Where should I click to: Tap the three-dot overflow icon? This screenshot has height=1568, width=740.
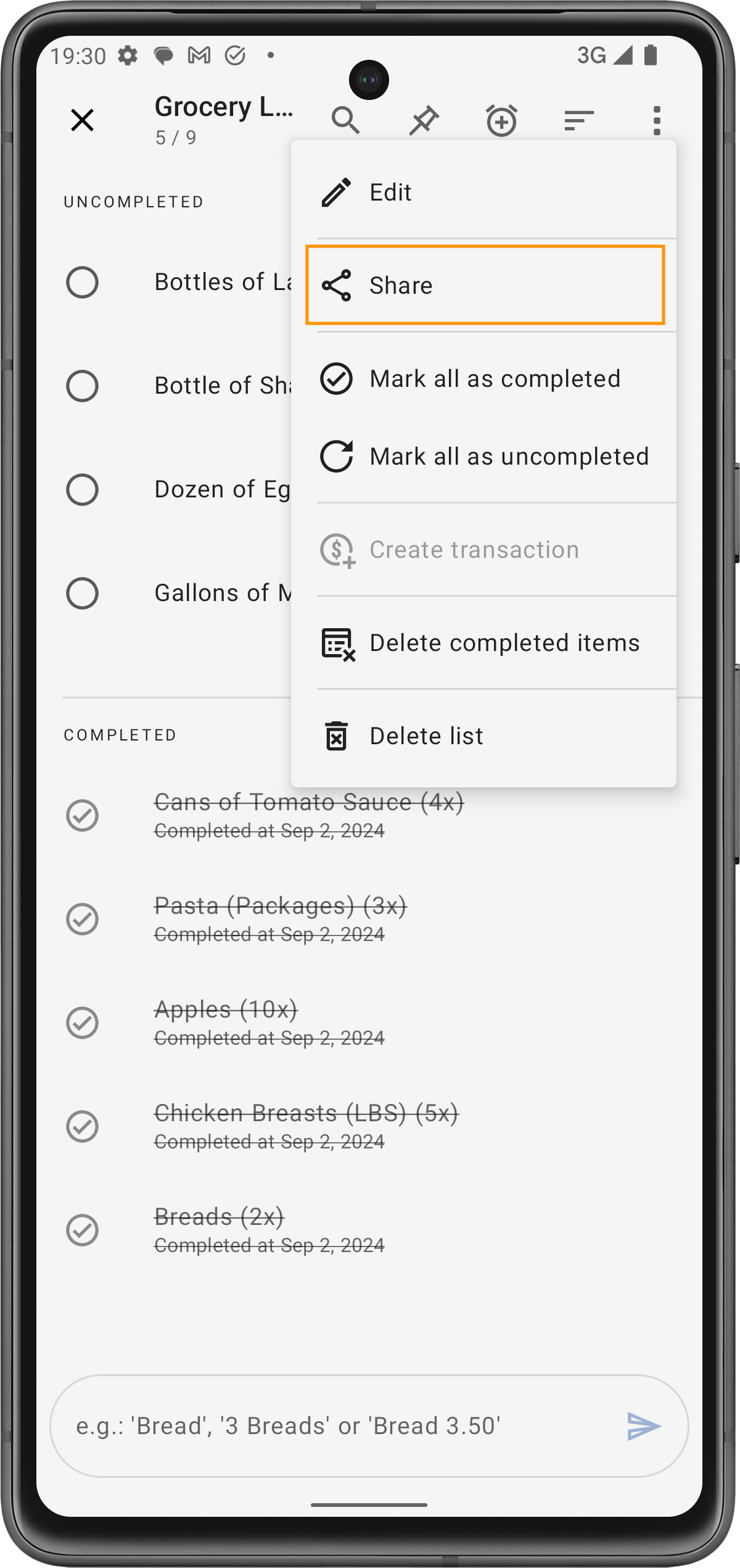(x=657, y=120)
